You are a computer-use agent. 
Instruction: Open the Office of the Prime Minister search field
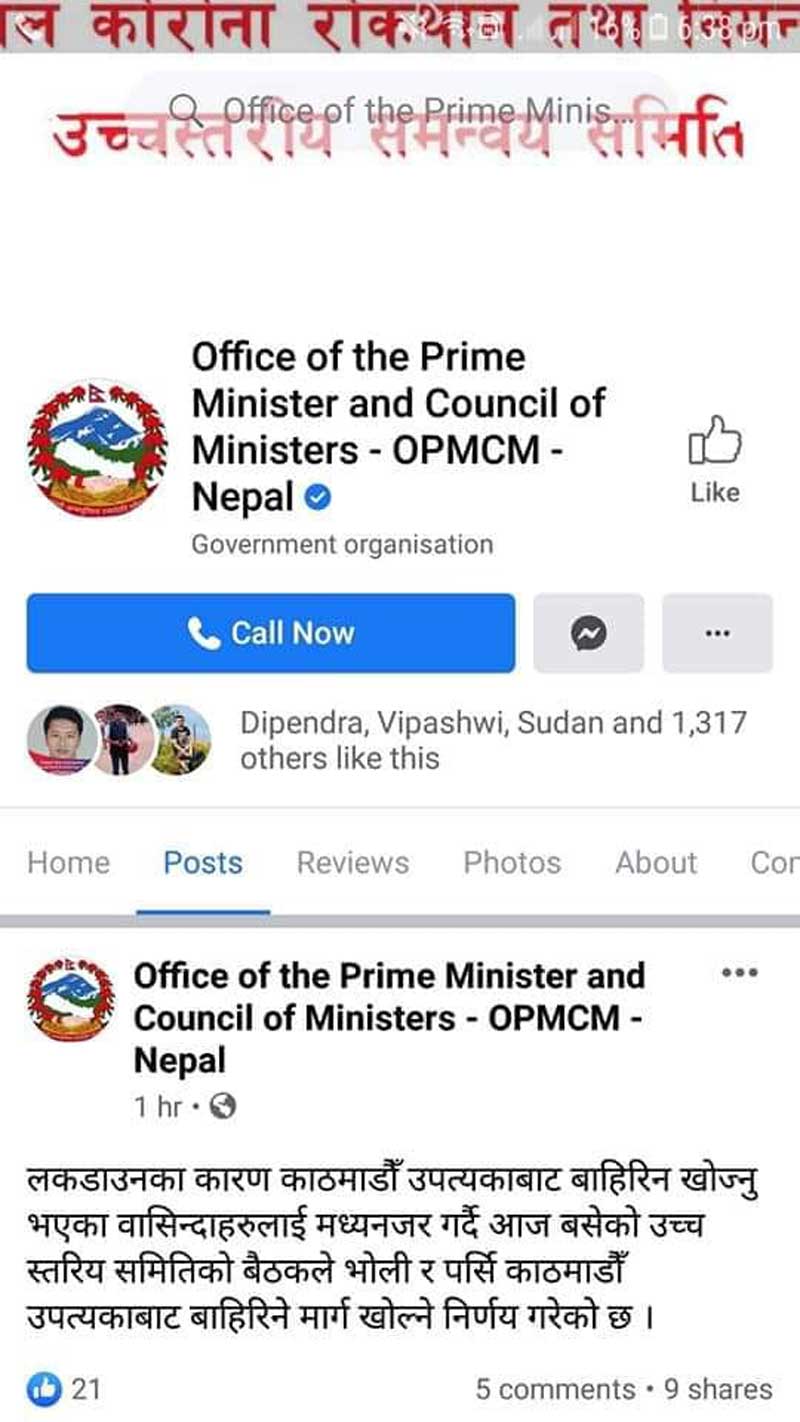(400, 109)
